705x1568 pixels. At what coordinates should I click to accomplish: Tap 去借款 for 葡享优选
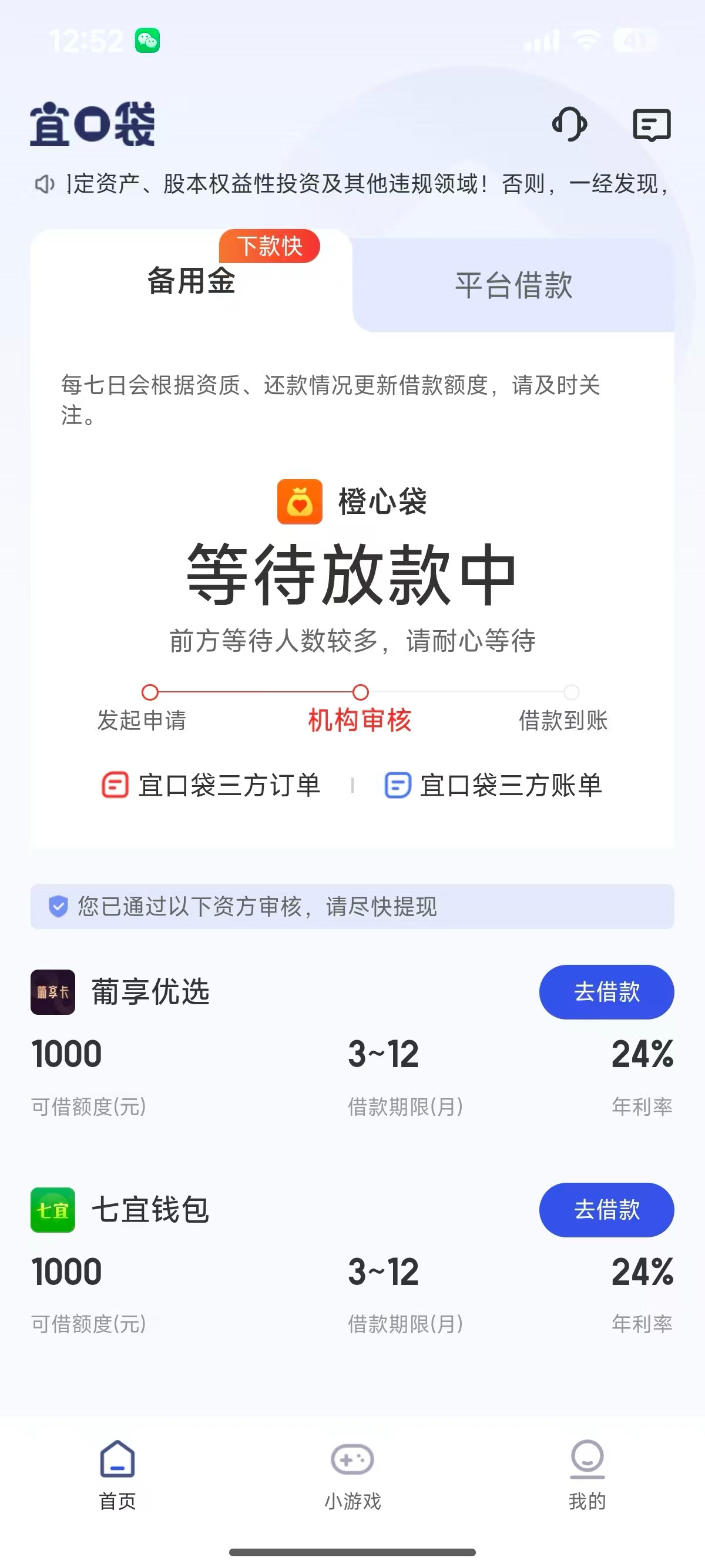click(x=606, y=991)
